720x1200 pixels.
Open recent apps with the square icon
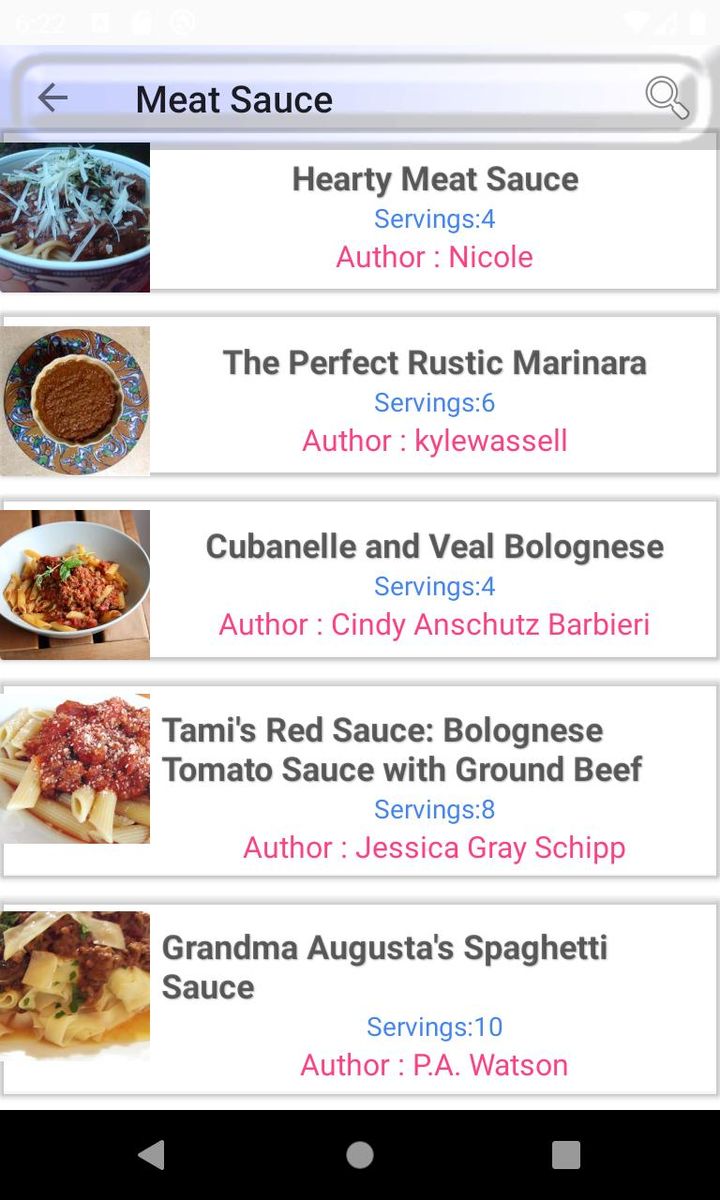tap(565, 1155)
